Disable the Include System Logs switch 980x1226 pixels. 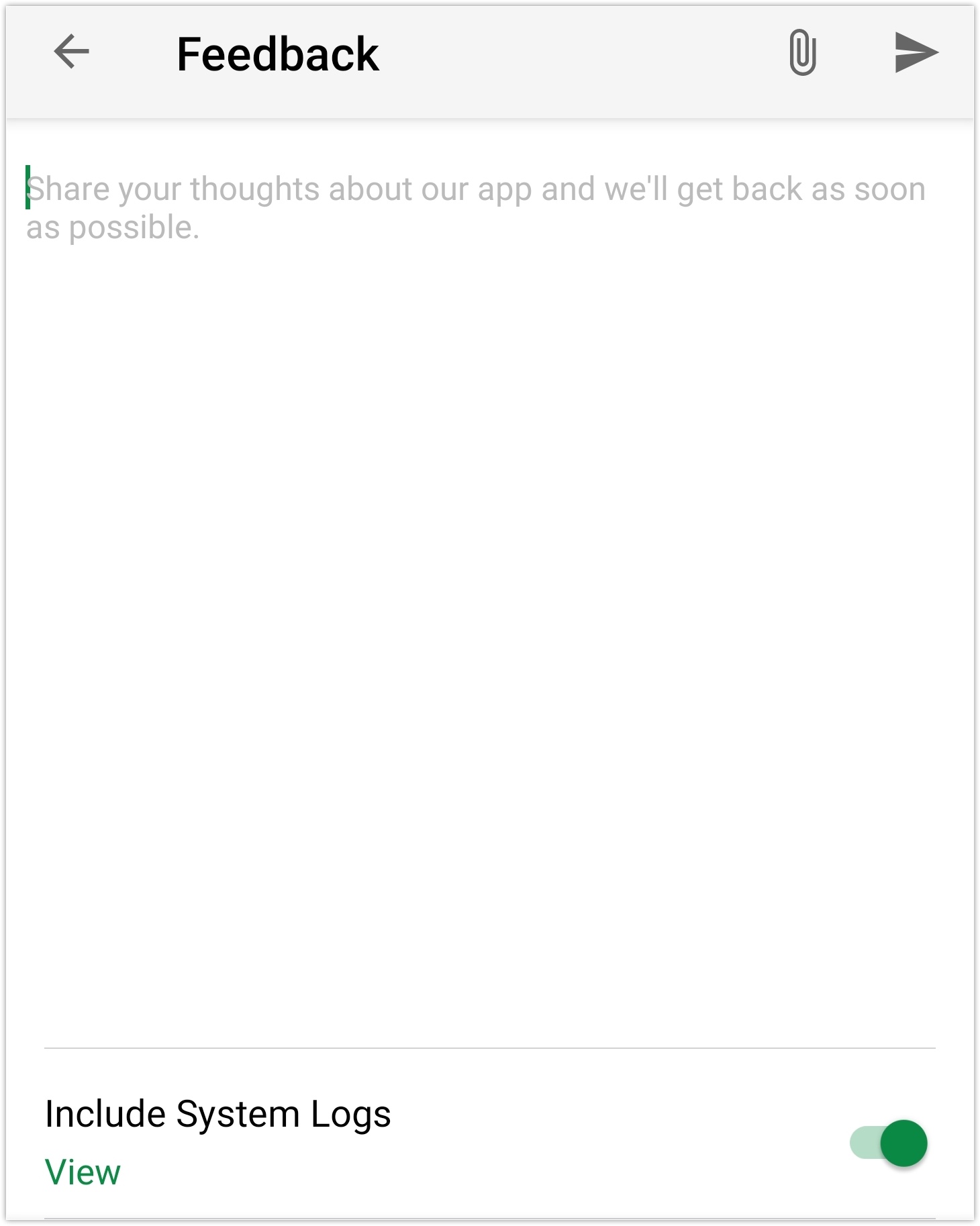pos(889,1143)
